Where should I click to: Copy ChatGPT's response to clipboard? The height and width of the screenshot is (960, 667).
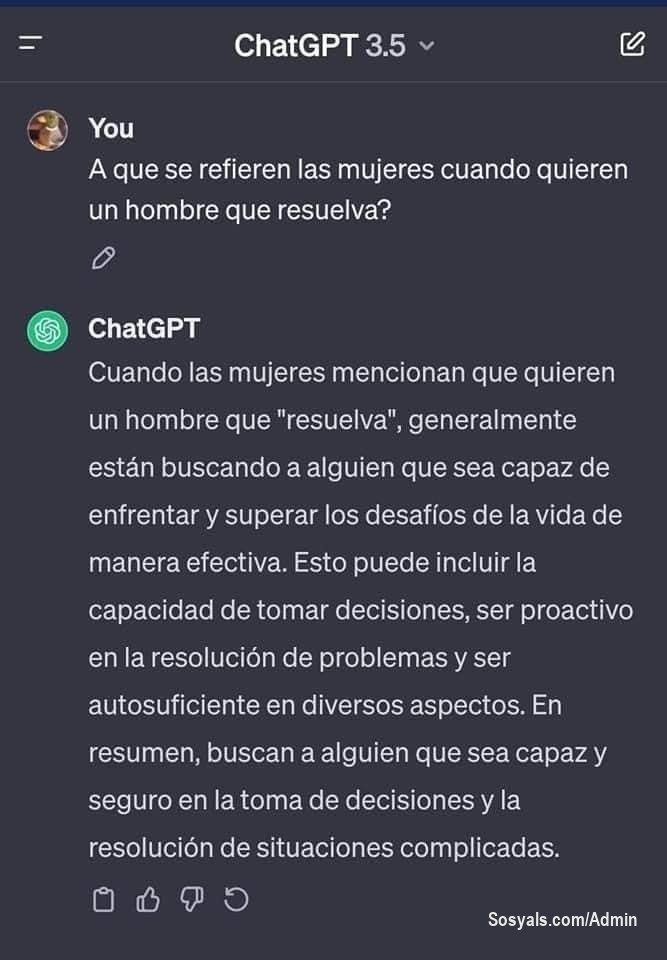tap(103, 900)
